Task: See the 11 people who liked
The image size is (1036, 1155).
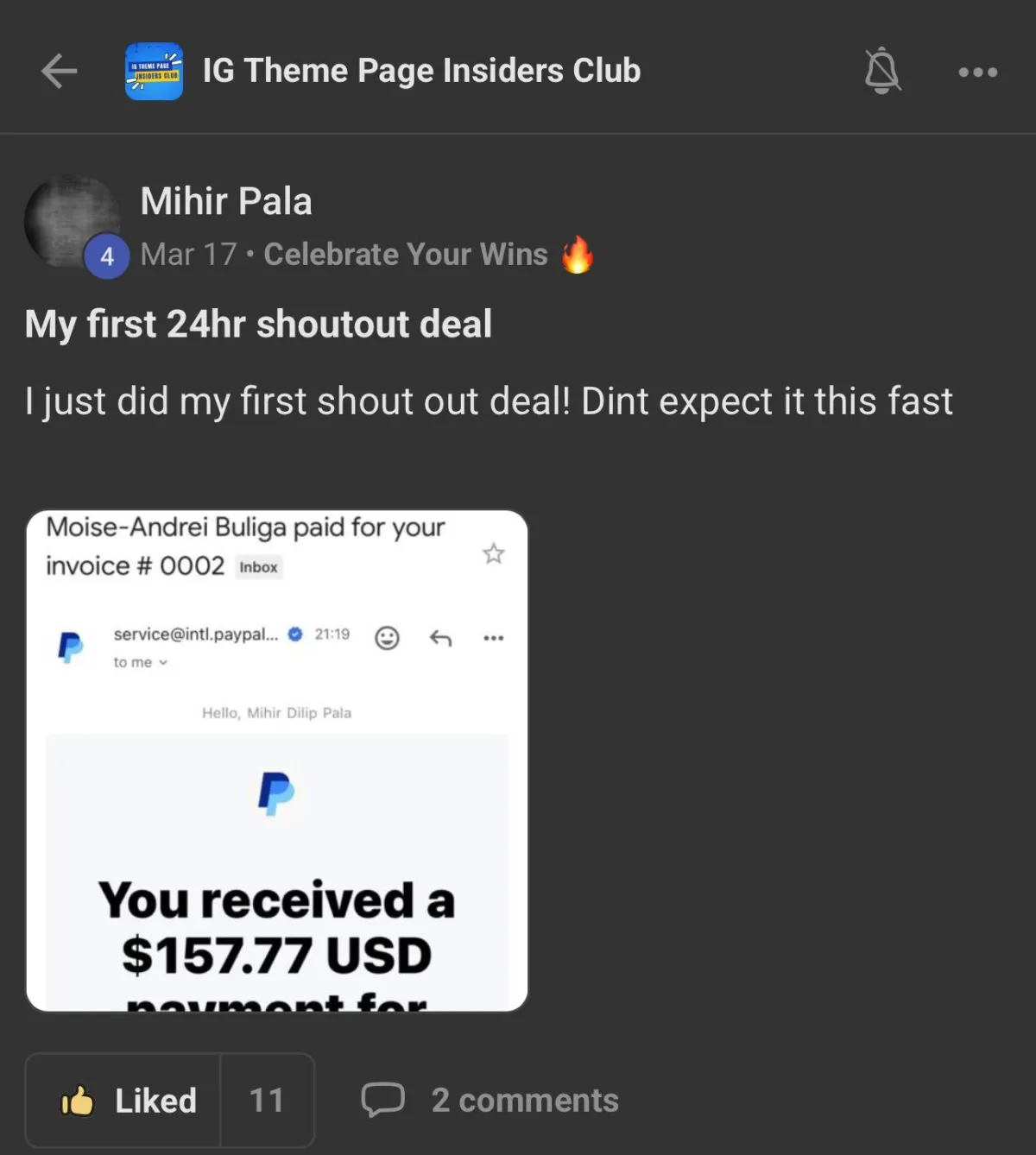Action: (267, 1101)
